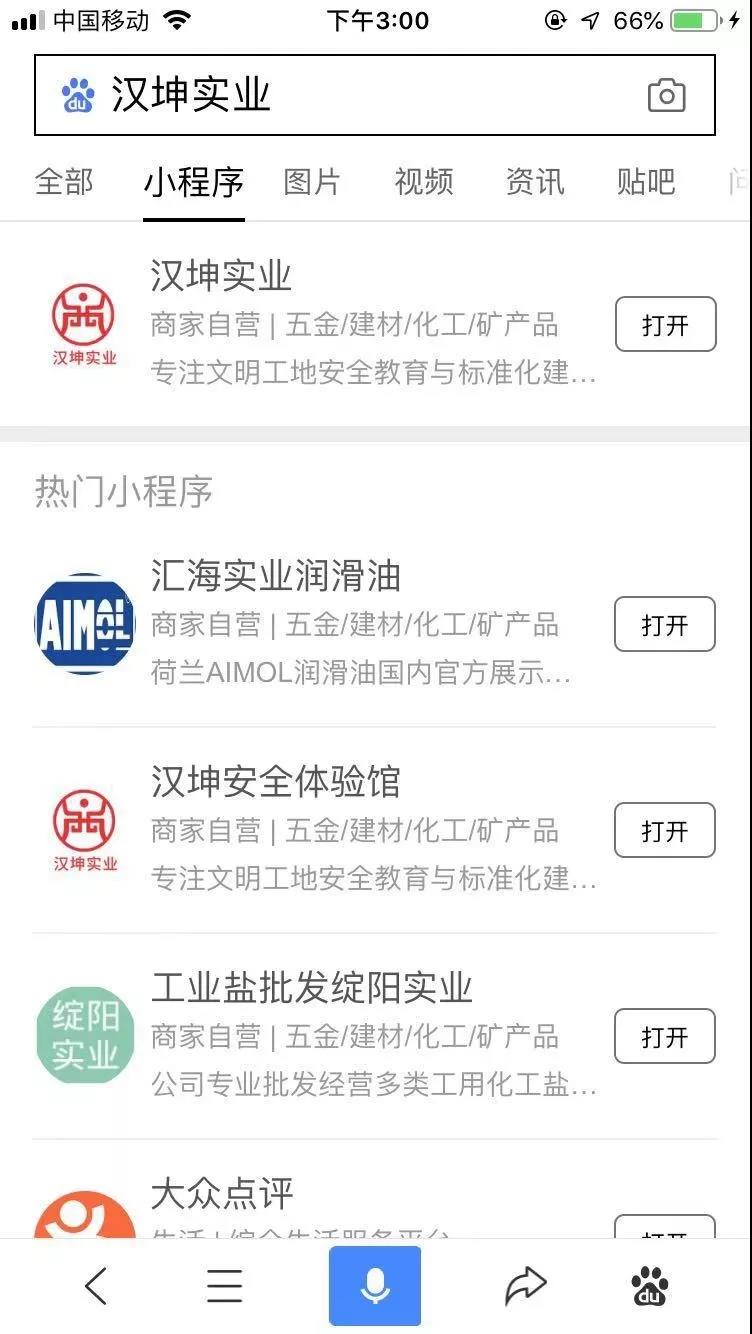Open the 汉坤实业 mini program with 打开

[x=665, y=324]
